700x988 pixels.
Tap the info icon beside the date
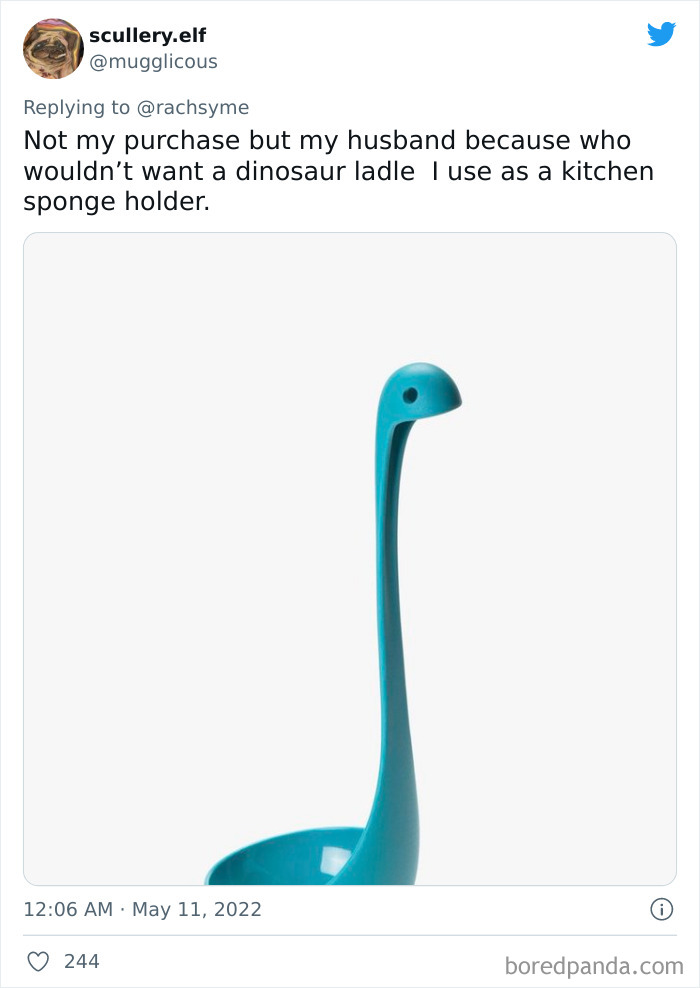(x=660, y=909)
